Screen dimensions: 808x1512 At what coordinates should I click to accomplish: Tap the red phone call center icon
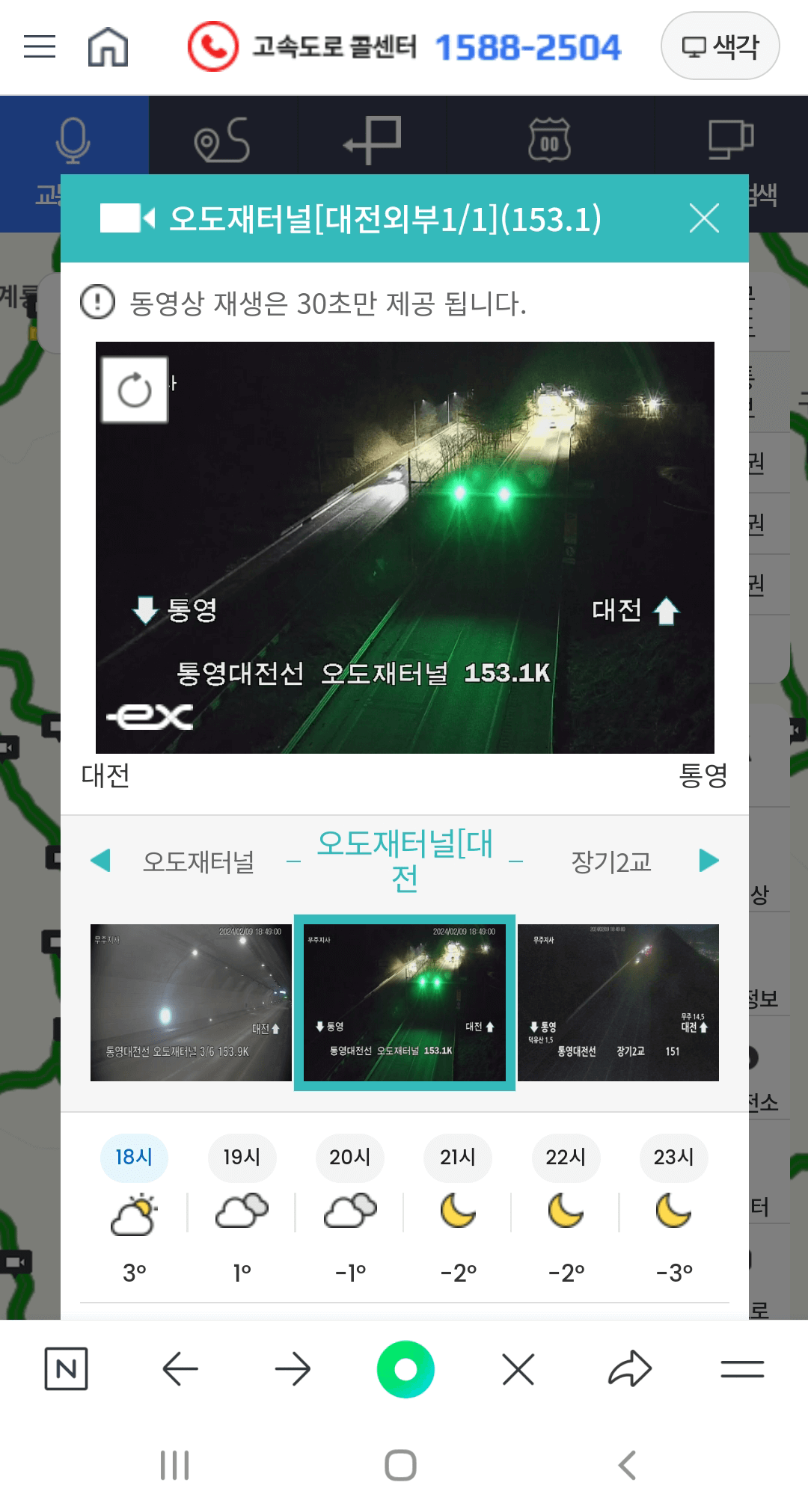[212, 45]
